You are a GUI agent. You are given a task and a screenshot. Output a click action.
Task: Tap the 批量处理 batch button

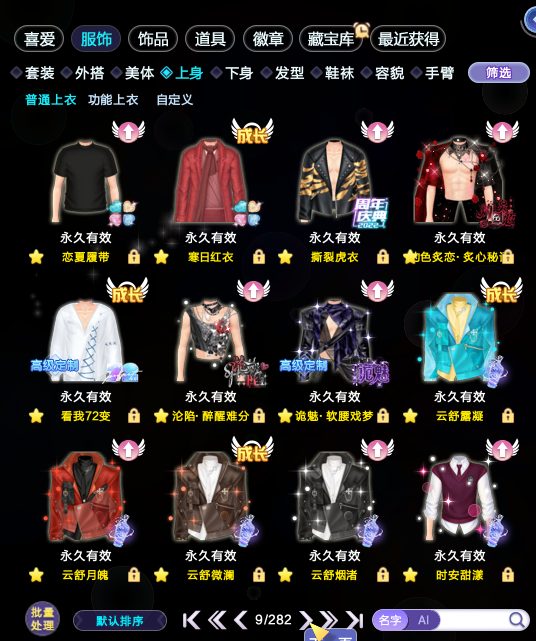tap(42, 619)
